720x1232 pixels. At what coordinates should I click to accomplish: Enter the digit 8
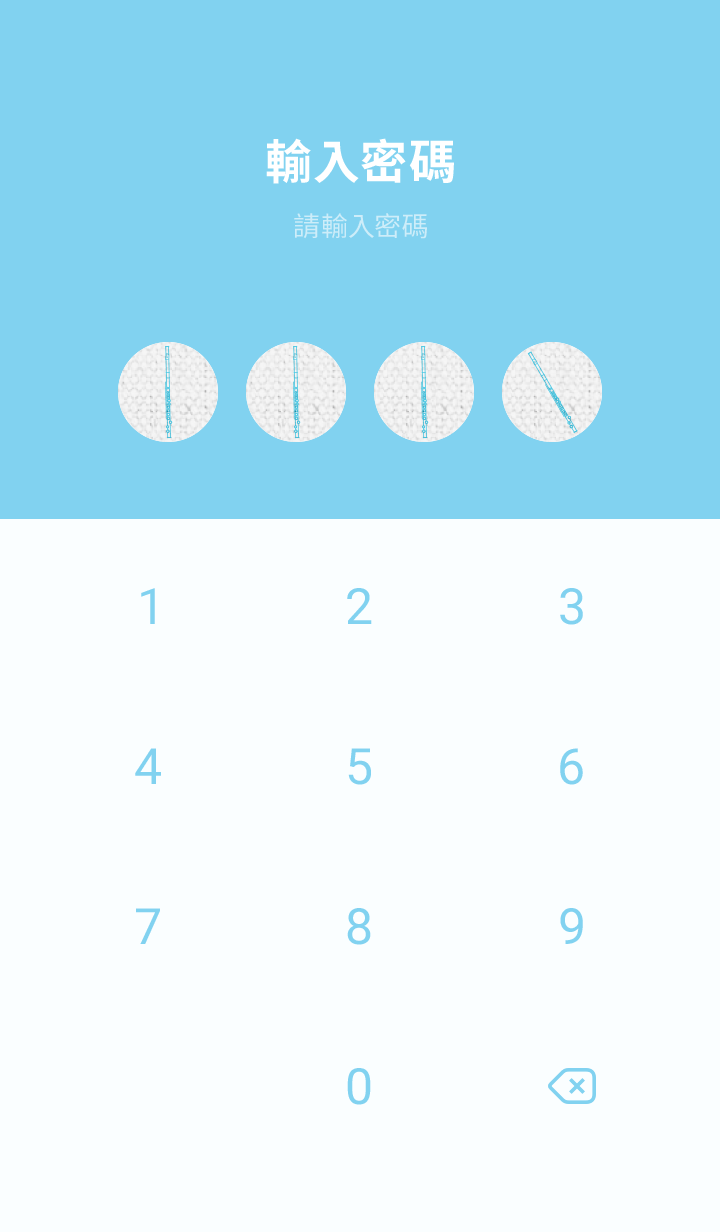359,927
